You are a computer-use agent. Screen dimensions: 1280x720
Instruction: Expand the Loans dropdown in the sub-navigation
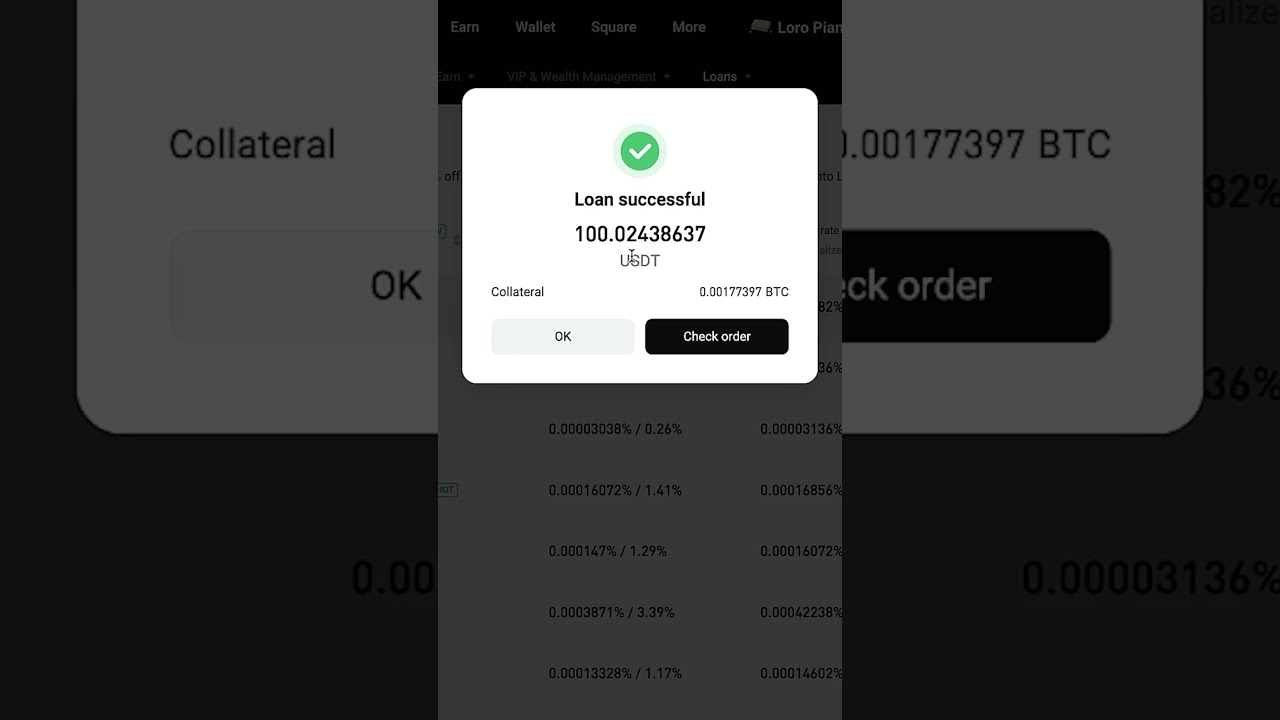click(726, 76)
